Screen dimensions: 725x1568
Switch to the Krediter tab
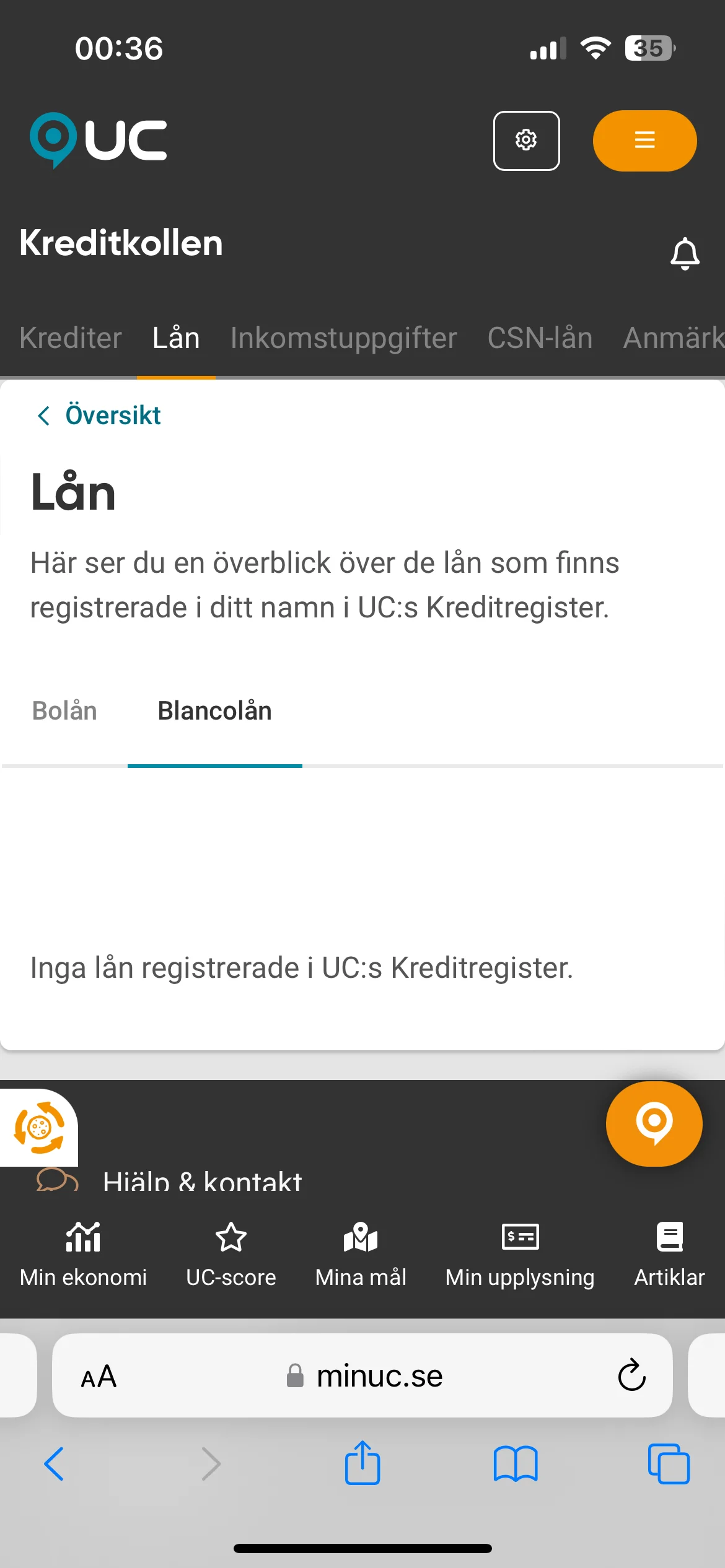(71, 338)
